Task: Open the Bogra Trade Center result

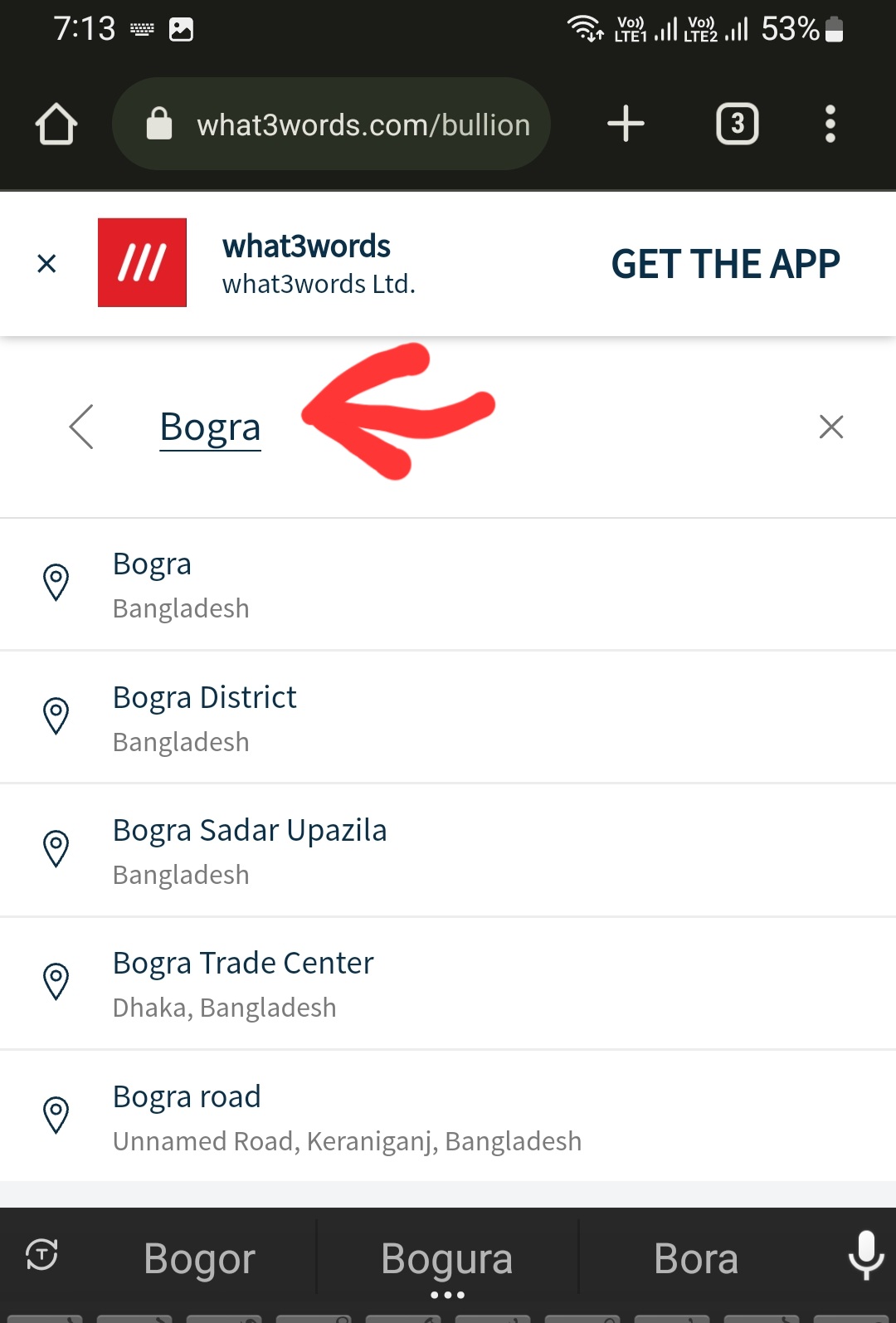Action: coord(448,984)
